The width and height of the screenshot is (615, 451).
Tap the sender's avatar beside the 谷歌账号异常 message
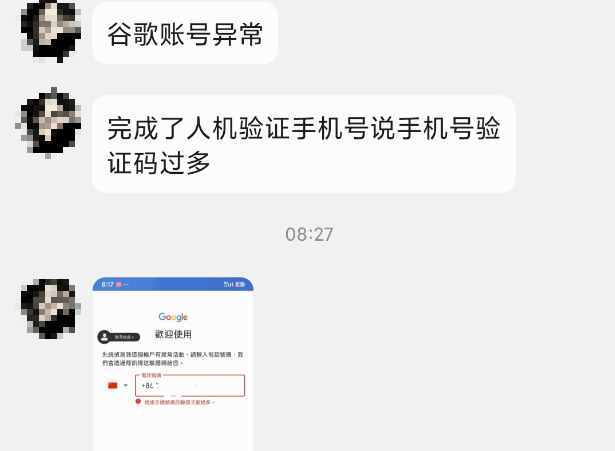(x=51, y=27)
